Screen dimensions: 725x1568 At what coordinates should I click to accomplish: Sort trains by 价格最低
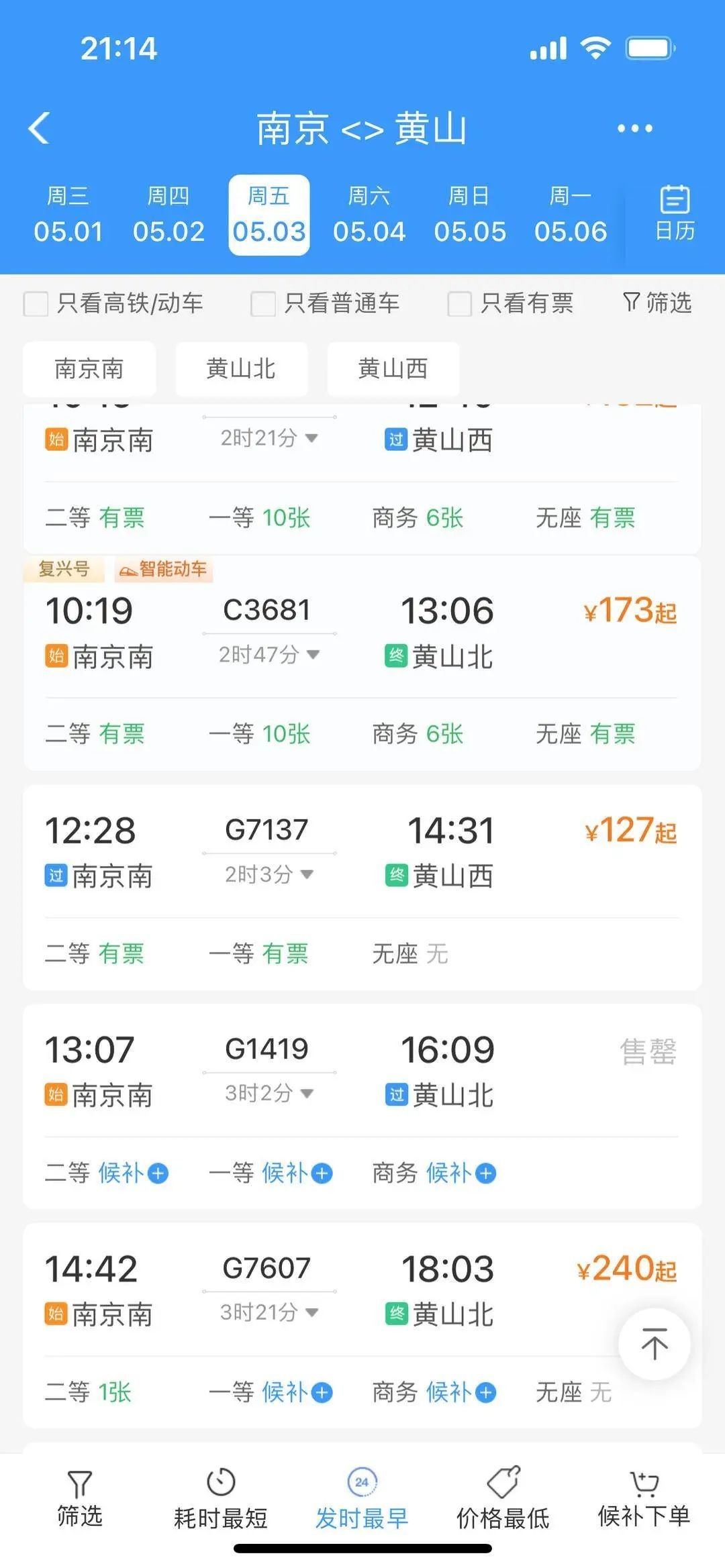click(503, 1499)
